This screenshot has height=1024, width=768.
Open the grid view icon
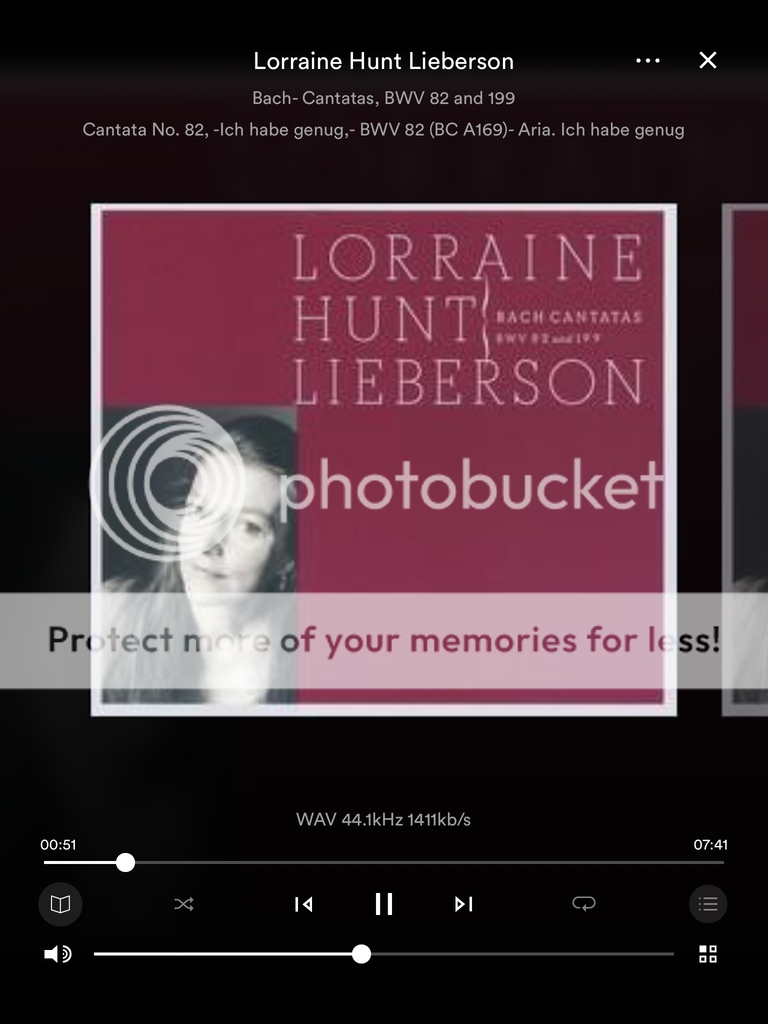[708, 954]
